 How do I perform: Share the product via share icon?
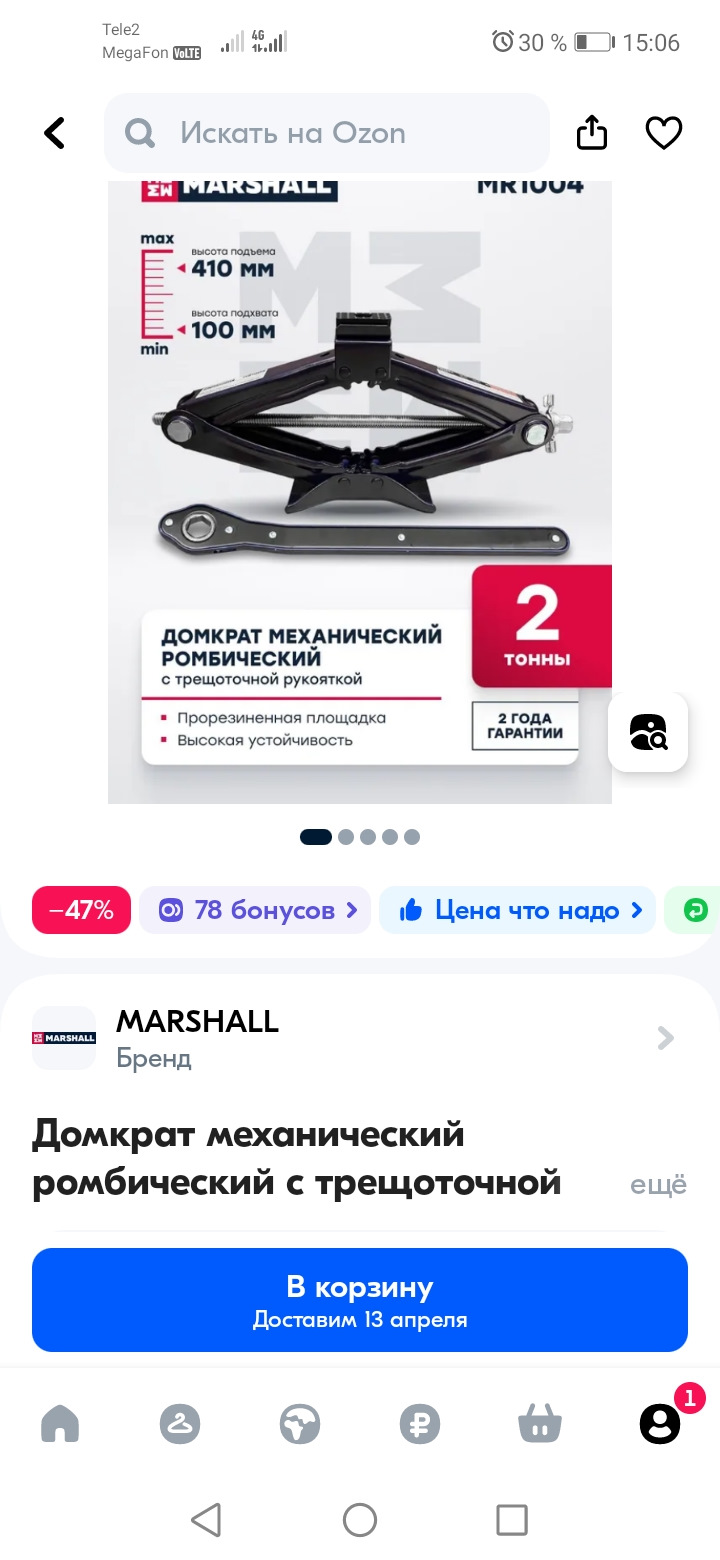(591, 131)
